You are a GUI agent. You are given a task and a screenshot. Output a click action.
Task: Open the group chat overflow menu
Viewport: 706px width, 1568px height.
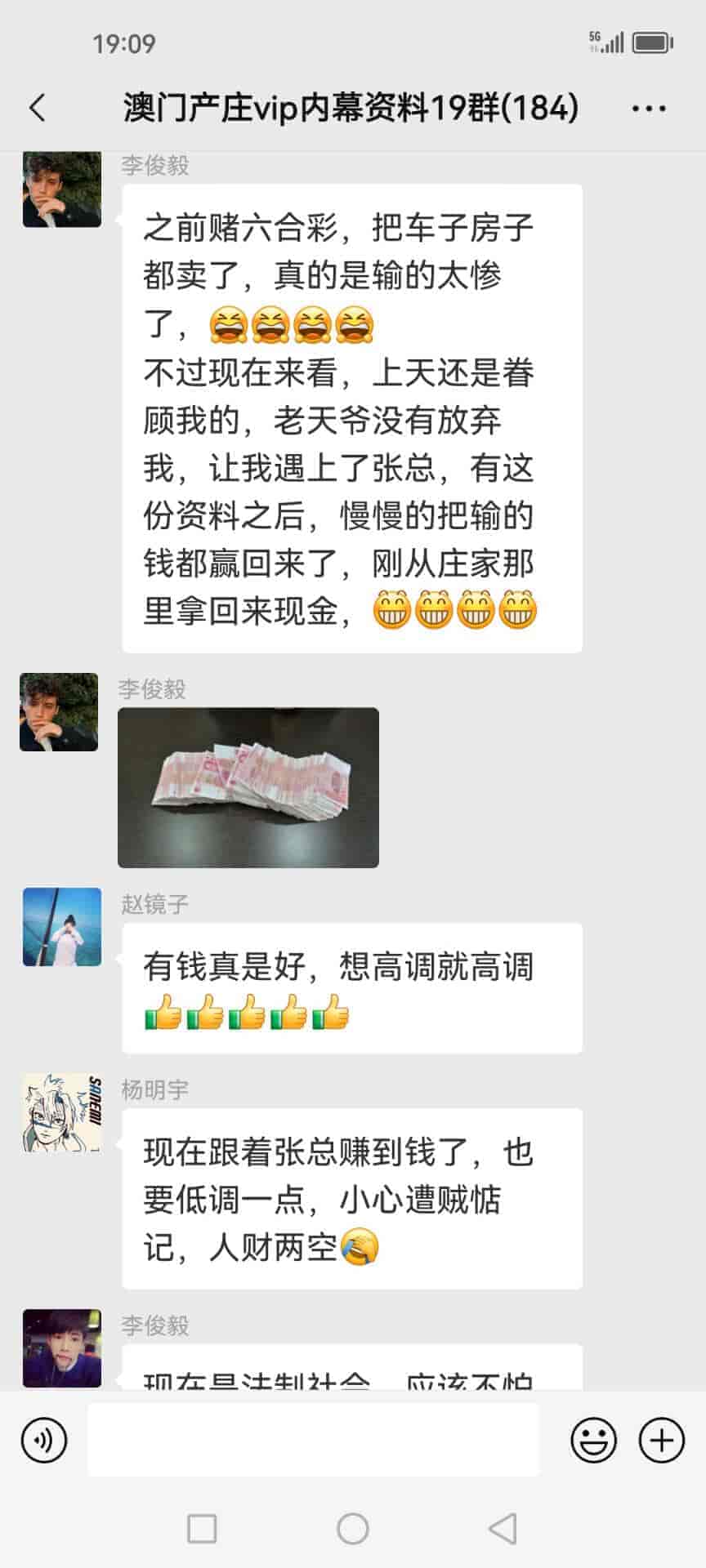pyautogui.click(x=649, y=108)
